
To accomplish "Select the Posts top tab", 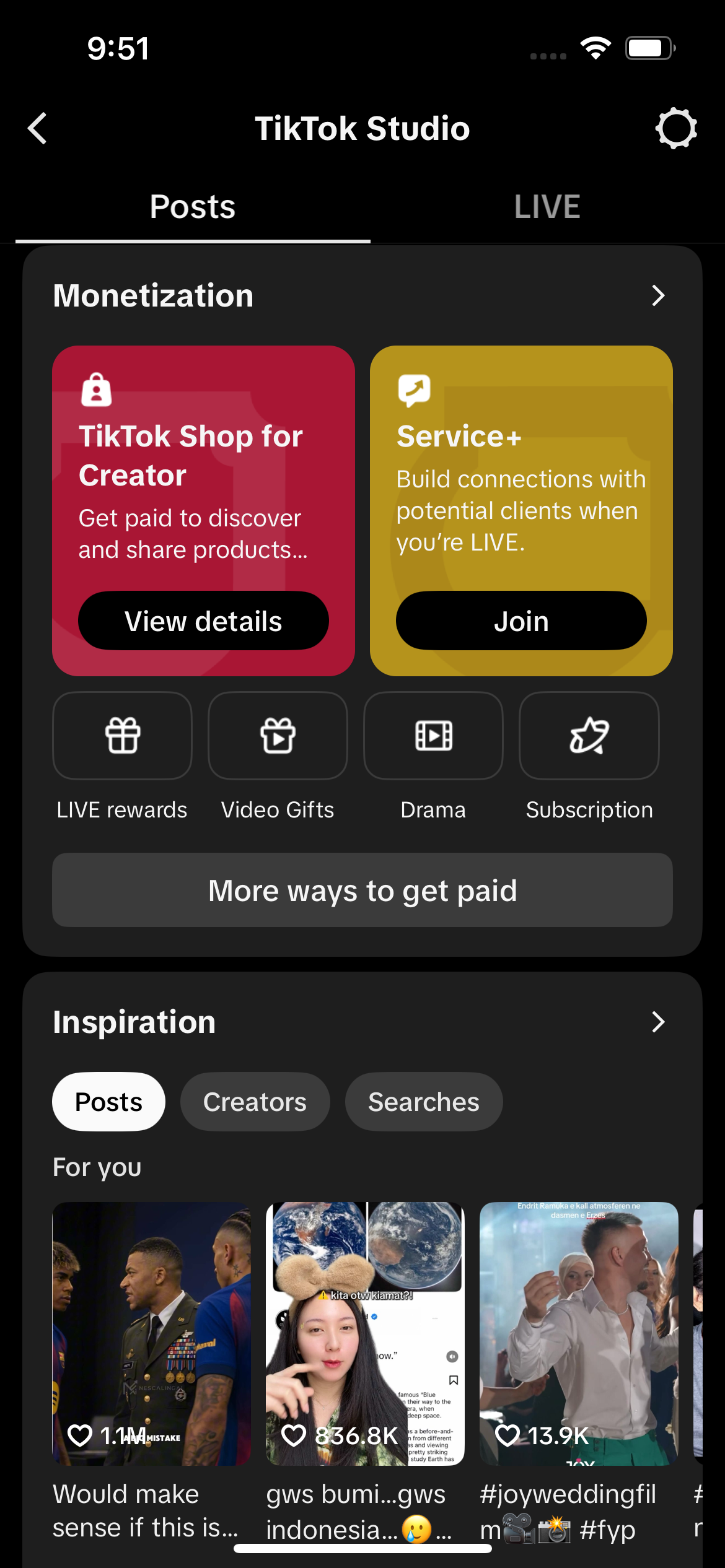I will coord(193,207).
